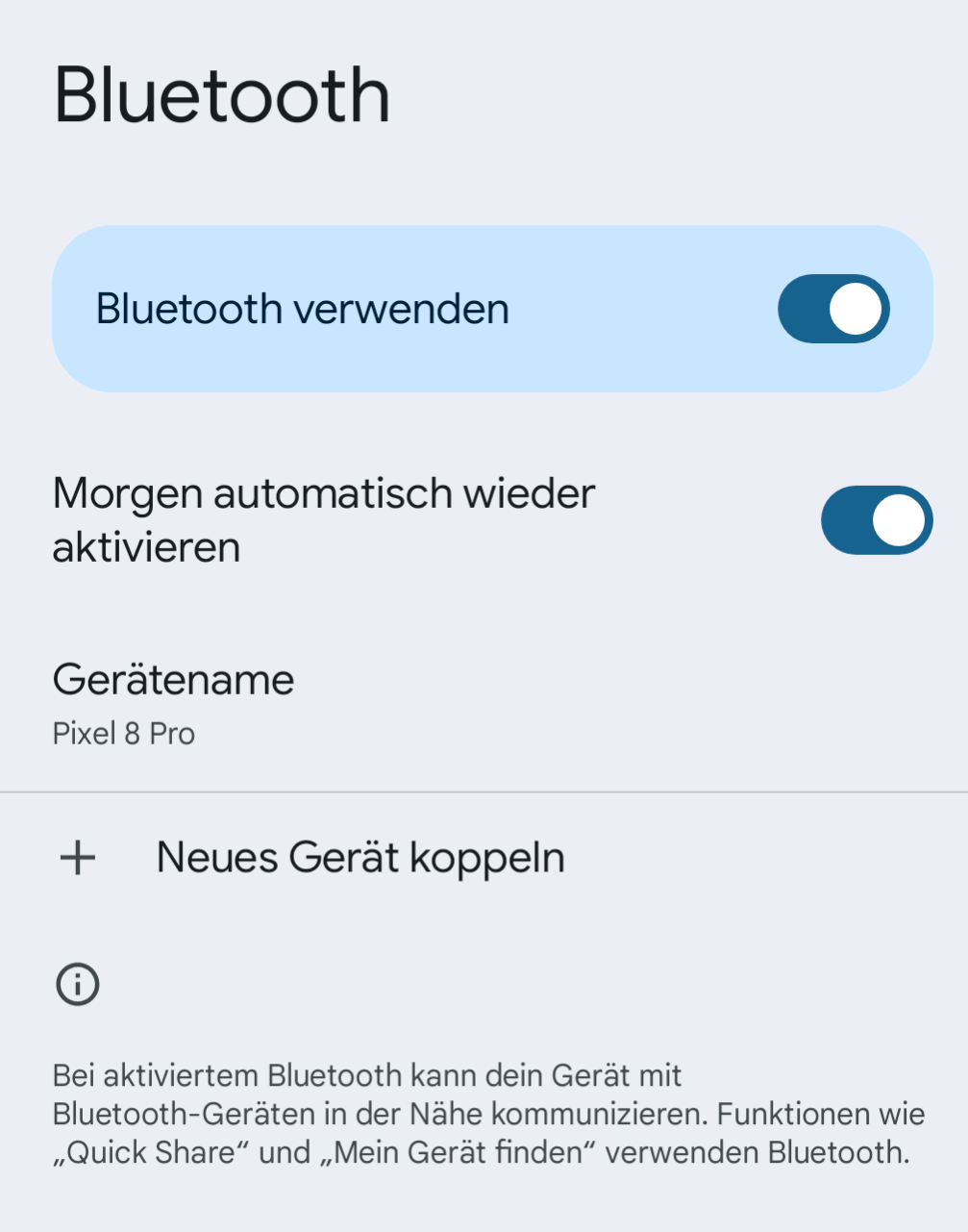
Task: Disable Morgen automatisch wieder aktivieren
Action: click(876, 520)
